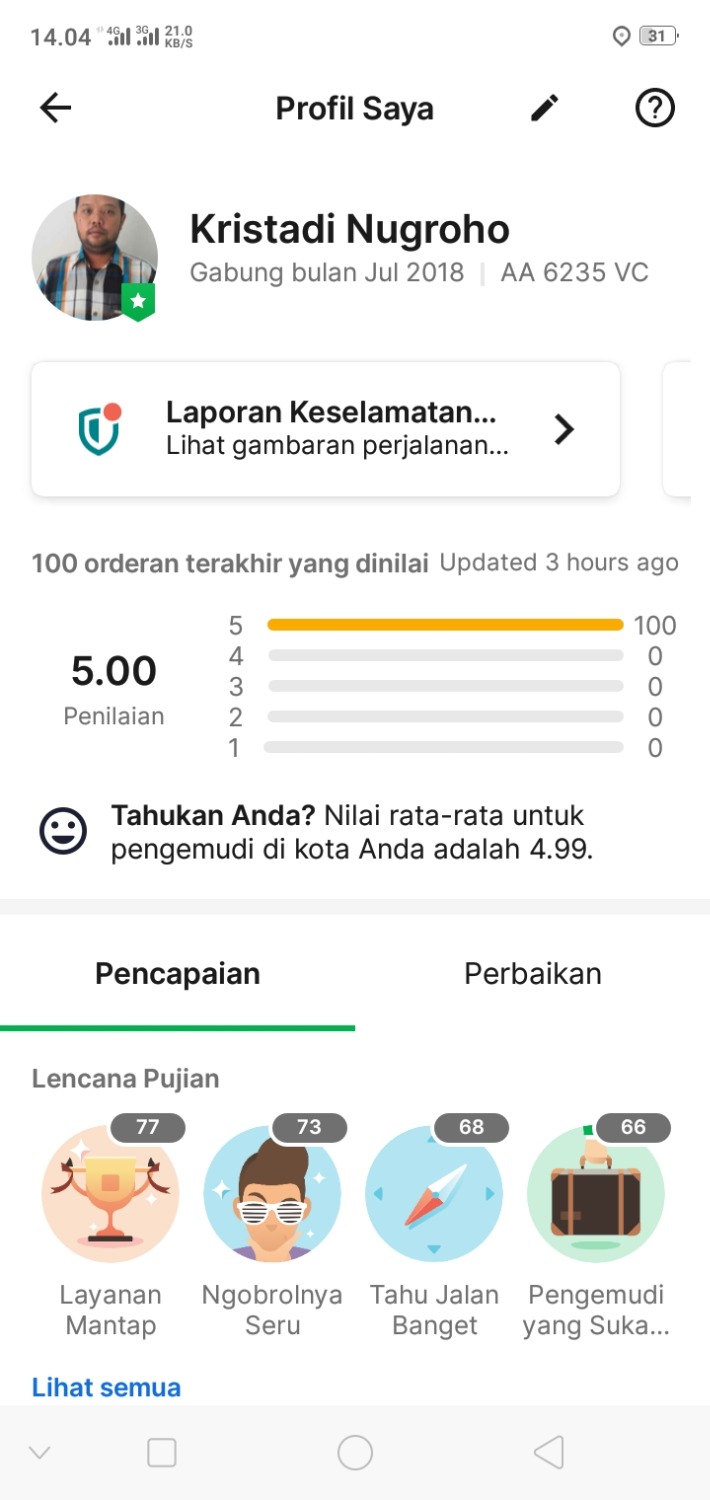Screen dimensions: 710x1500
Task: Open the Layanan Mantap badge
Action: pyautogui.click(x=110, y=1195)
